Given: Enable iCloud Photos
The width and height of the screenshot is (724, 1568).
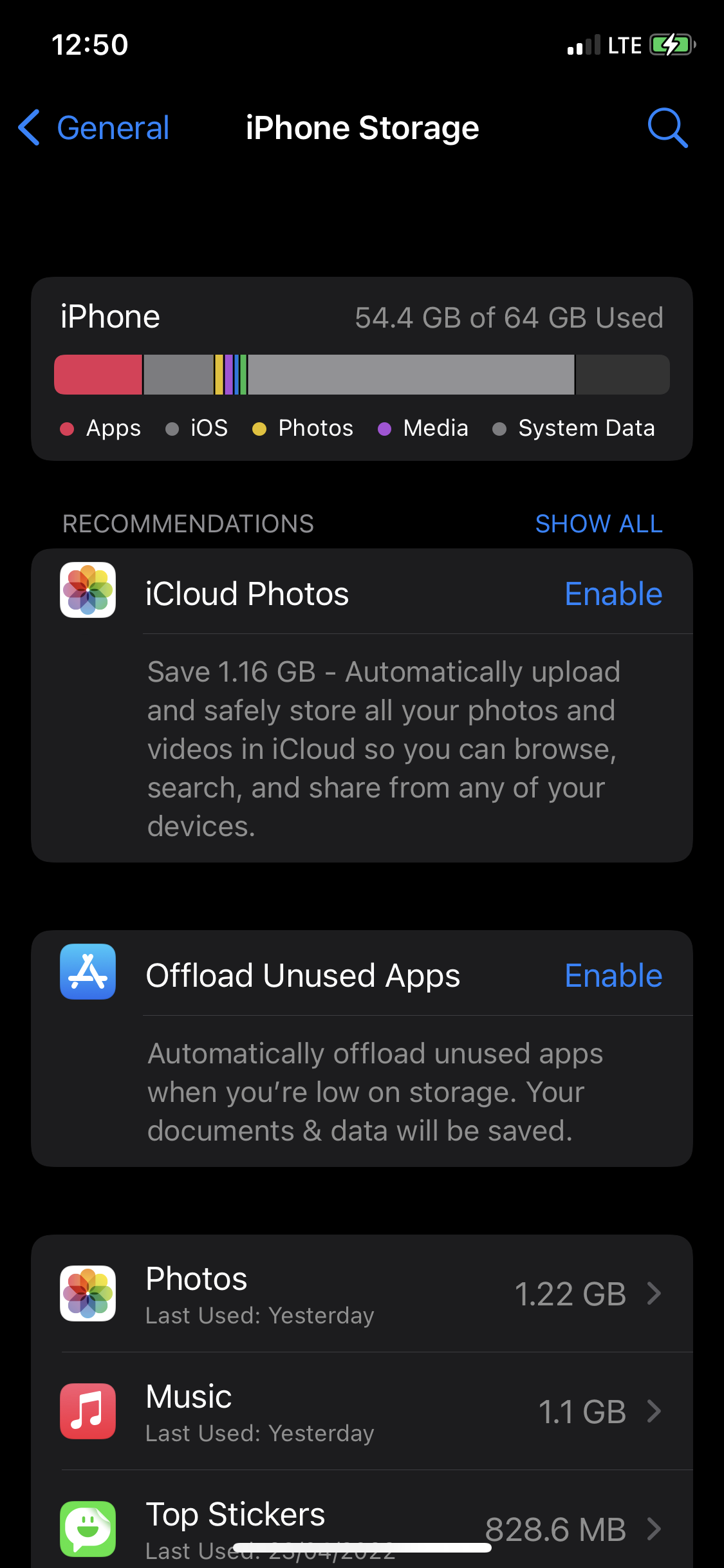Looking at the screenshot, I should (613, 593).
